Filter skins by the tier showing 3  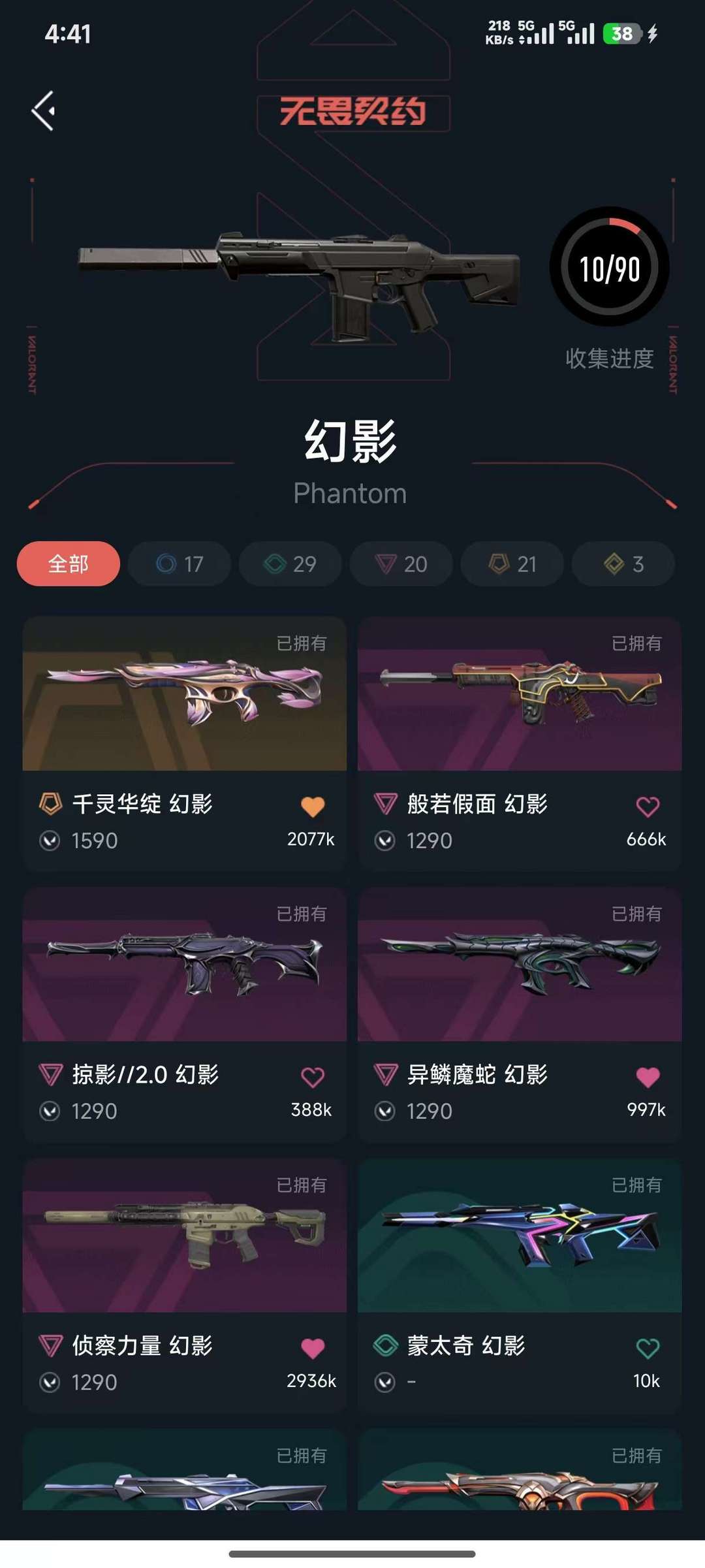click(x=623, y=564)
